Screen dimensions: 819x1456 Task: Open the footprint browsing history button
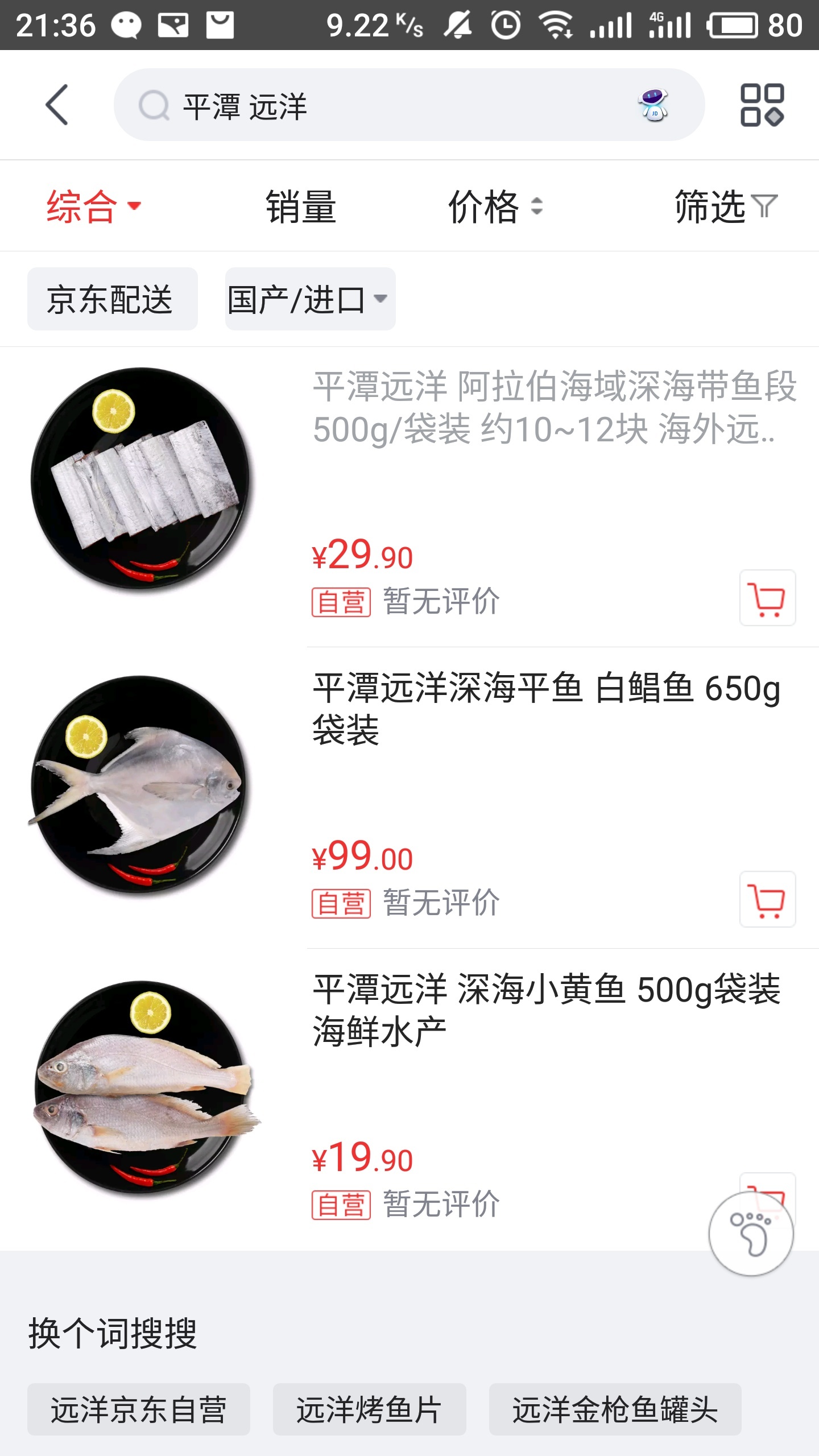(x=751, y=1234)
